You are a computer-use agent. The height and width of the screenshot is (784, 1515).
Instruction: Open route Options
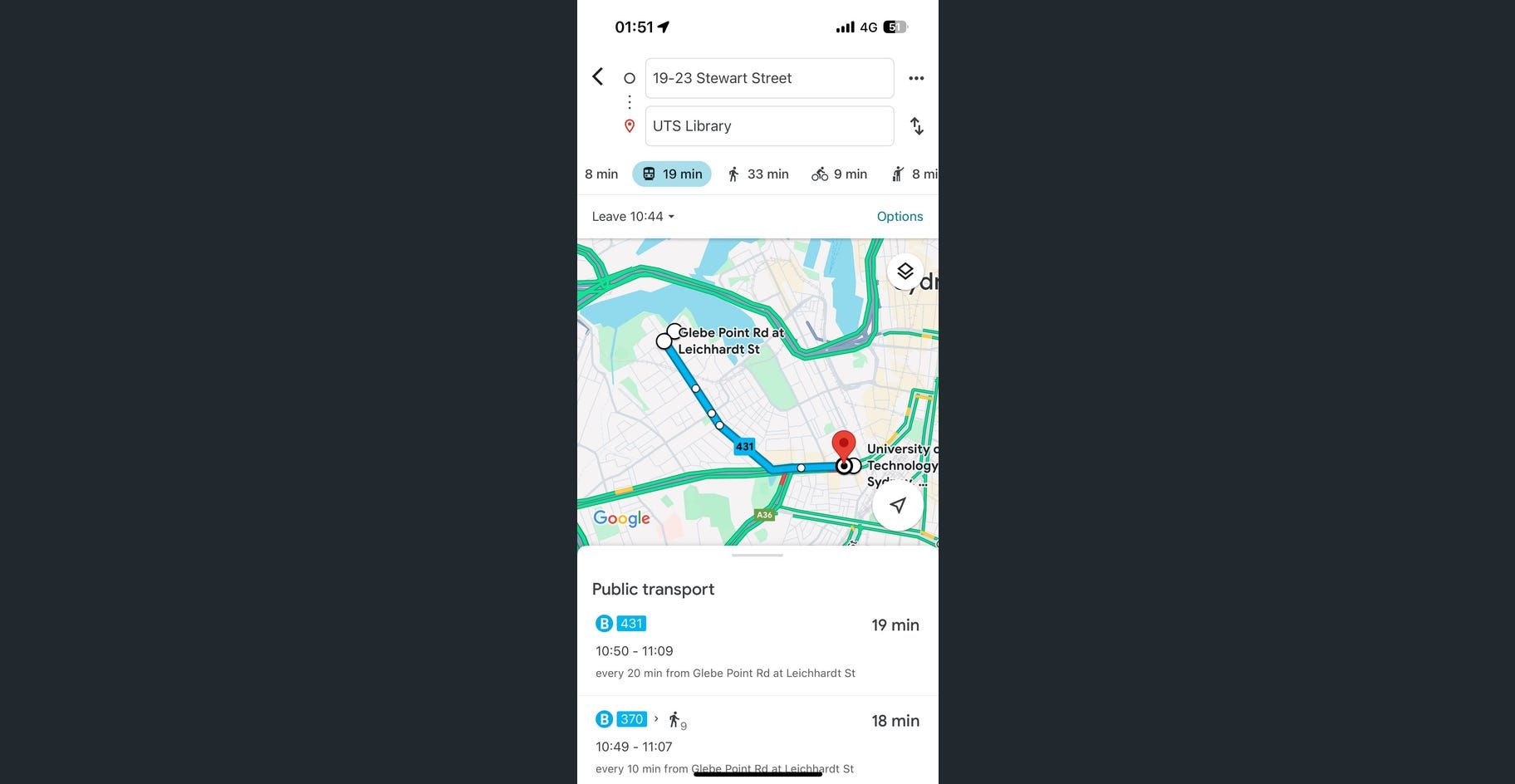900,217
